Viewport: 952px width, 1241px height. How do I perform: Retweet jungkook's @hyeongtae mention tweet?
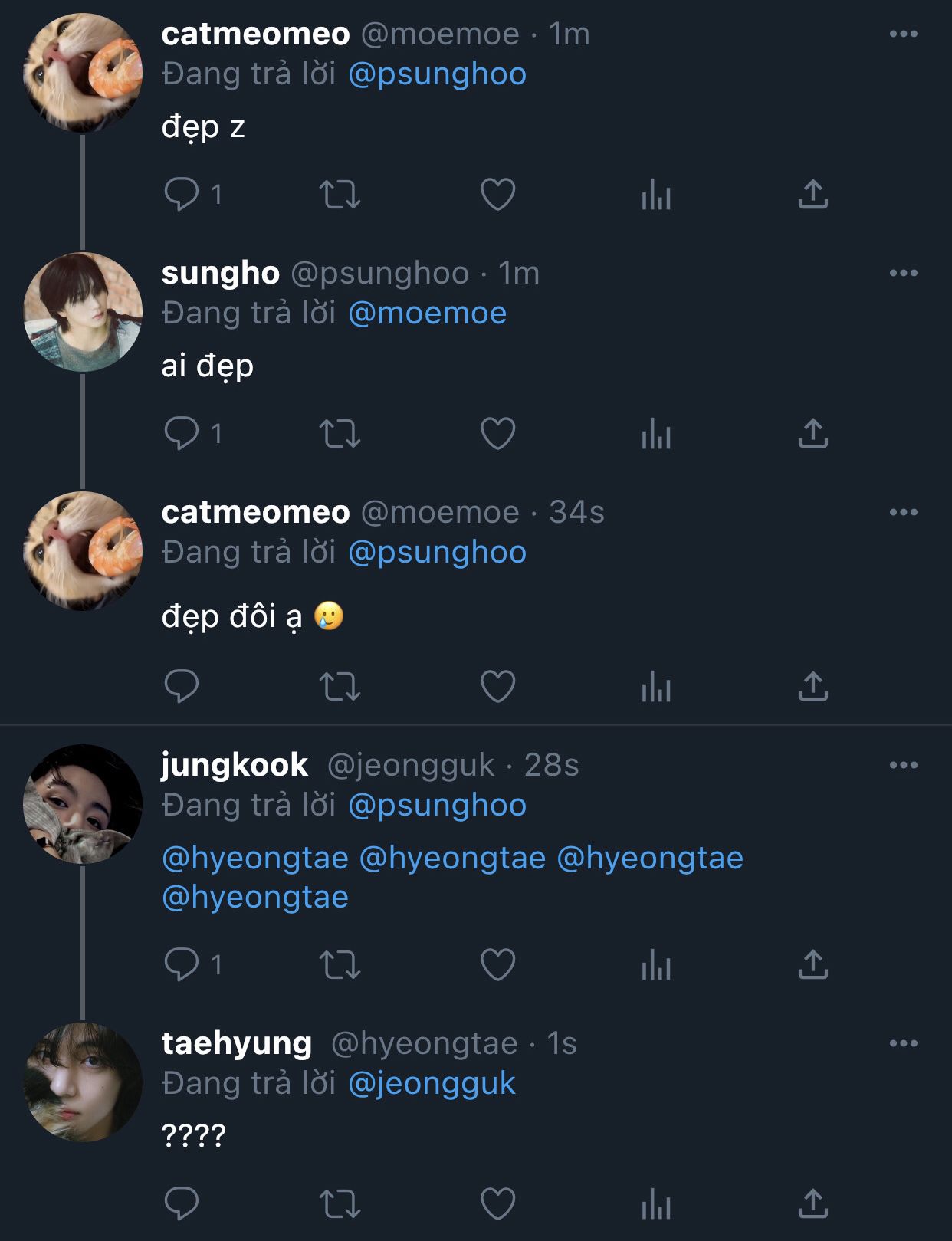tap(340, 965)
